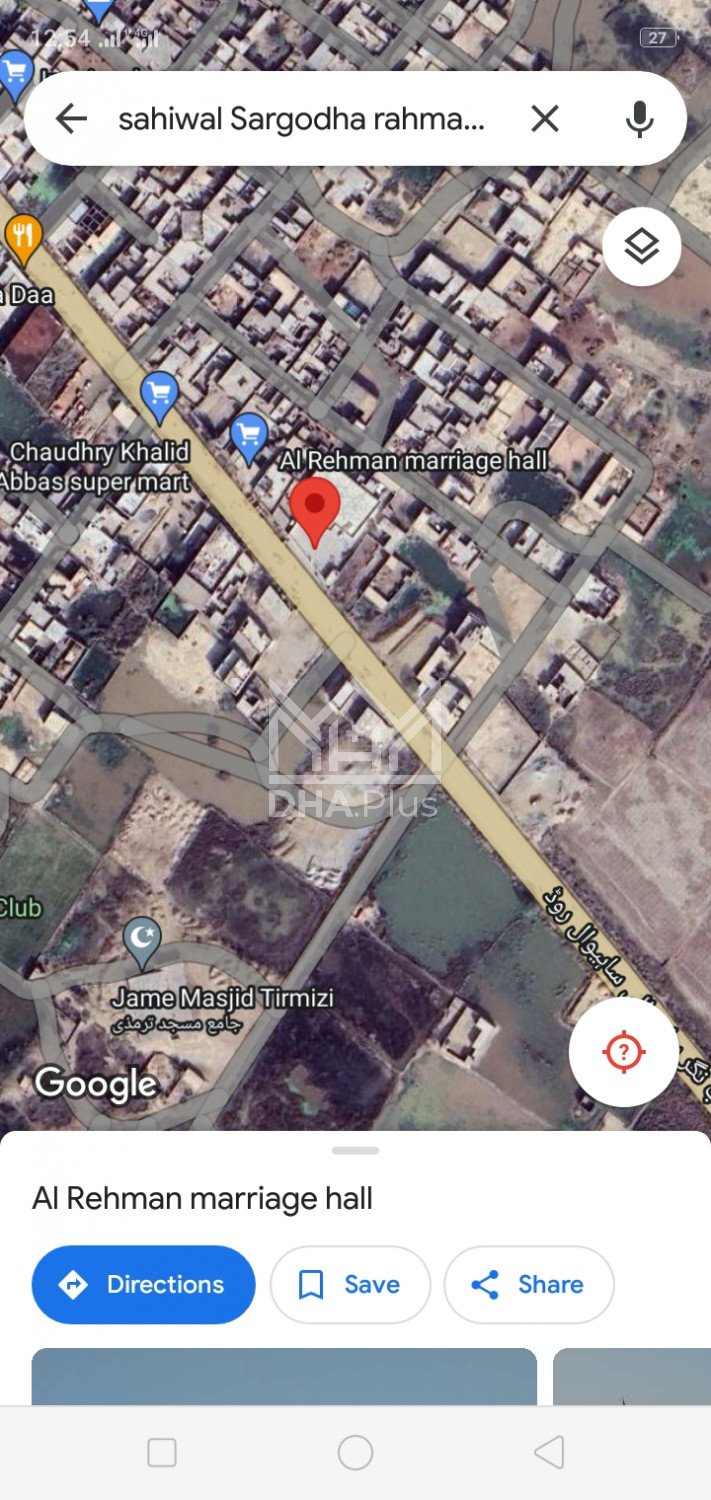This screenshot has height=1500, width=711.
Task: Open recent apps from navigation bar
Action: coord(162,1452)
